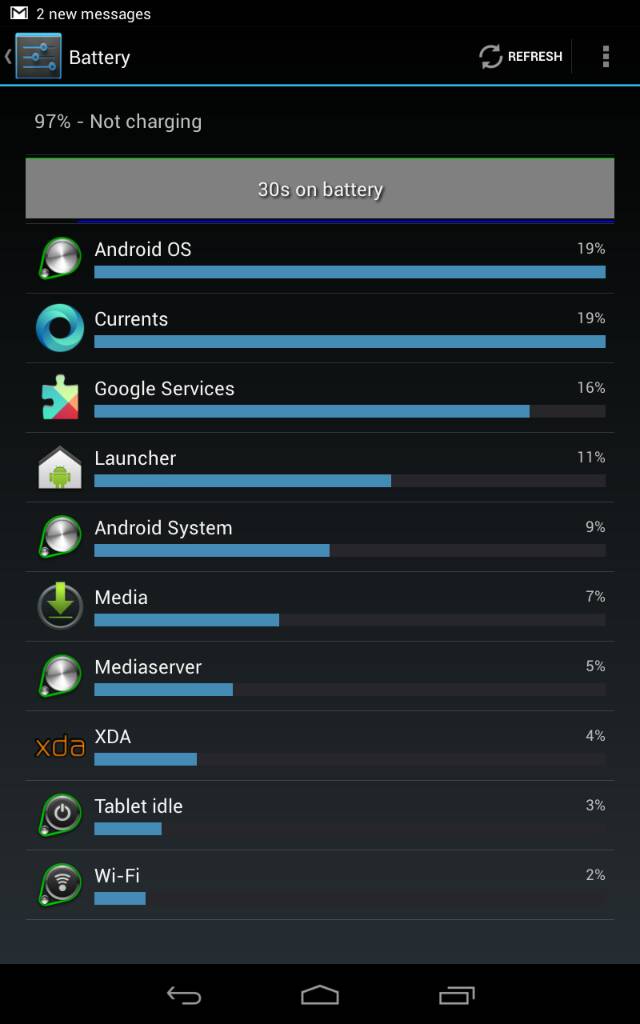Open Google Services usage details
640x1024 pixels.
[320, 398]
